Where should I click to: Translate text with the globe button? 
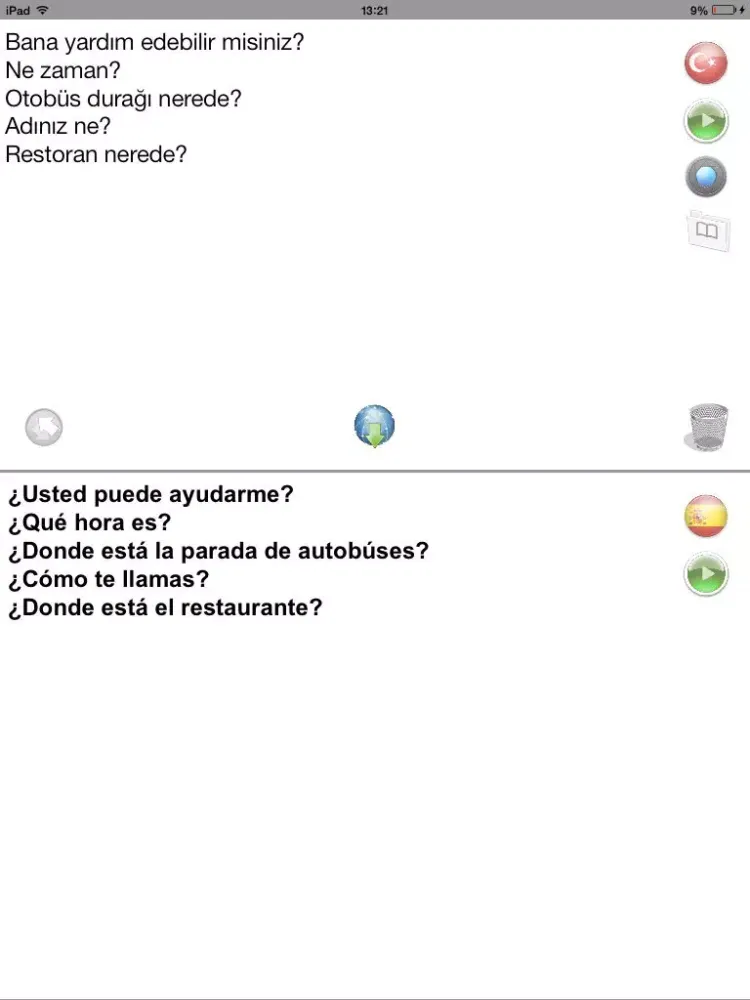[375, 426]
